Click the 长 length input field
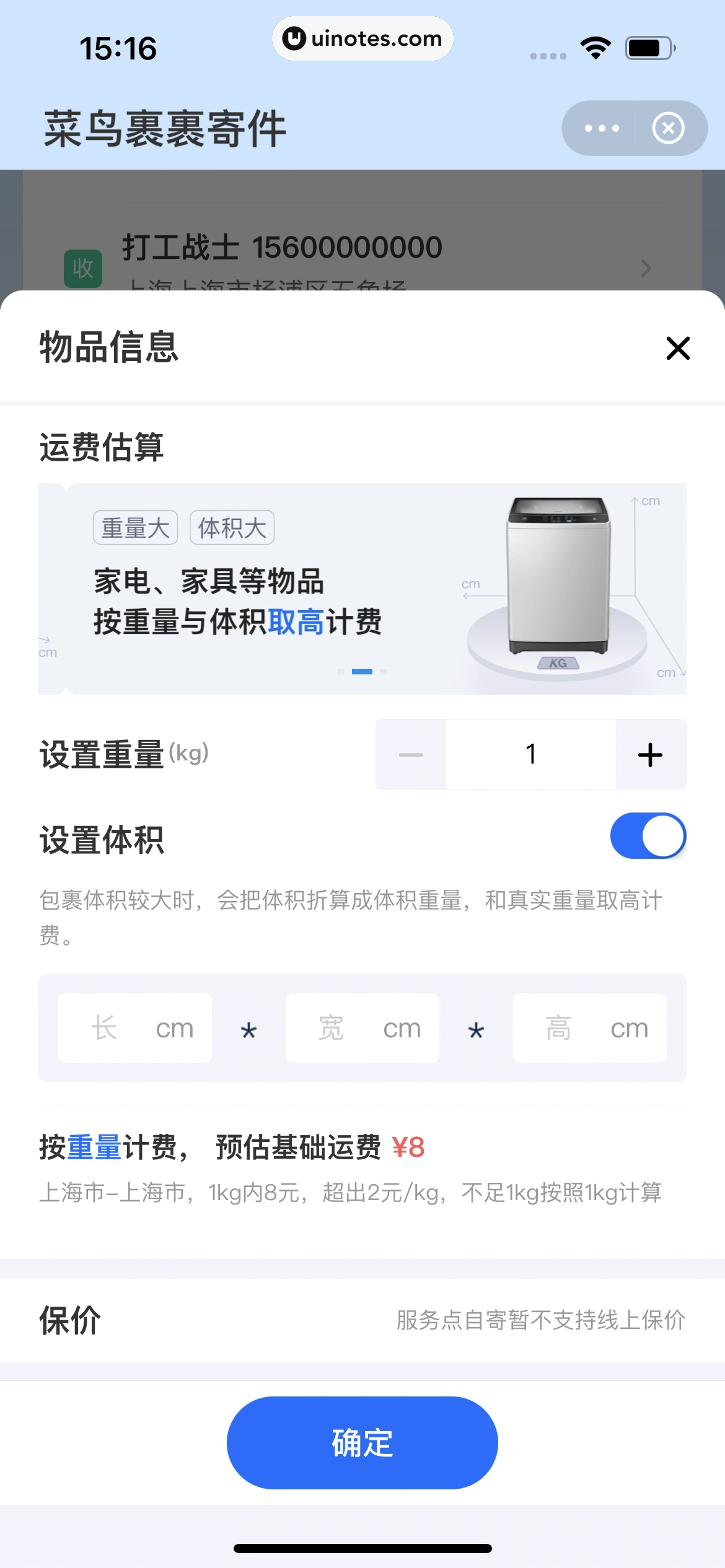The image size is (725, 1568). (134, 1028)
